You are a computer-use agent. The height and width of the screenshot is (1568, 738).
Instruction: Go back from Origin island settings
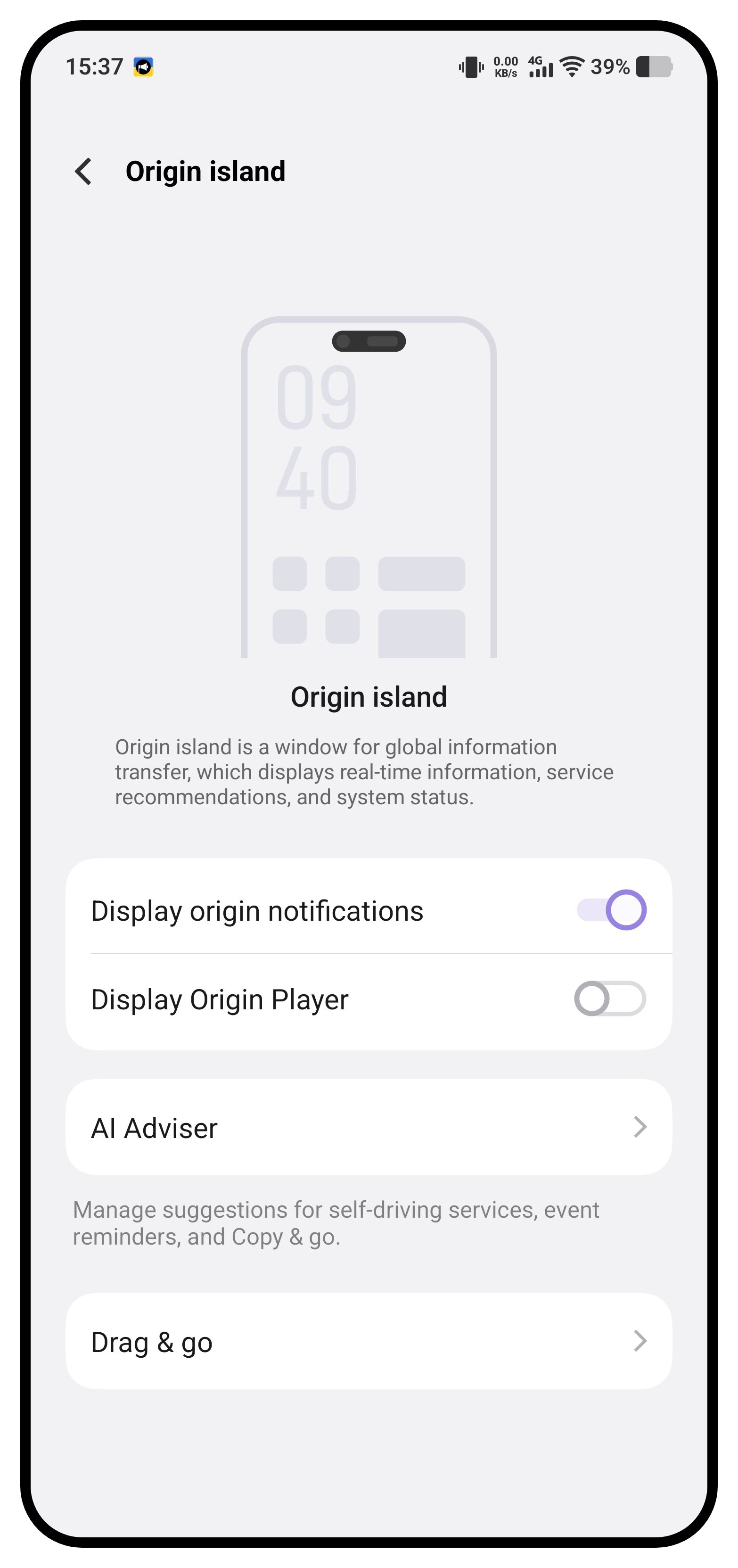83,171
